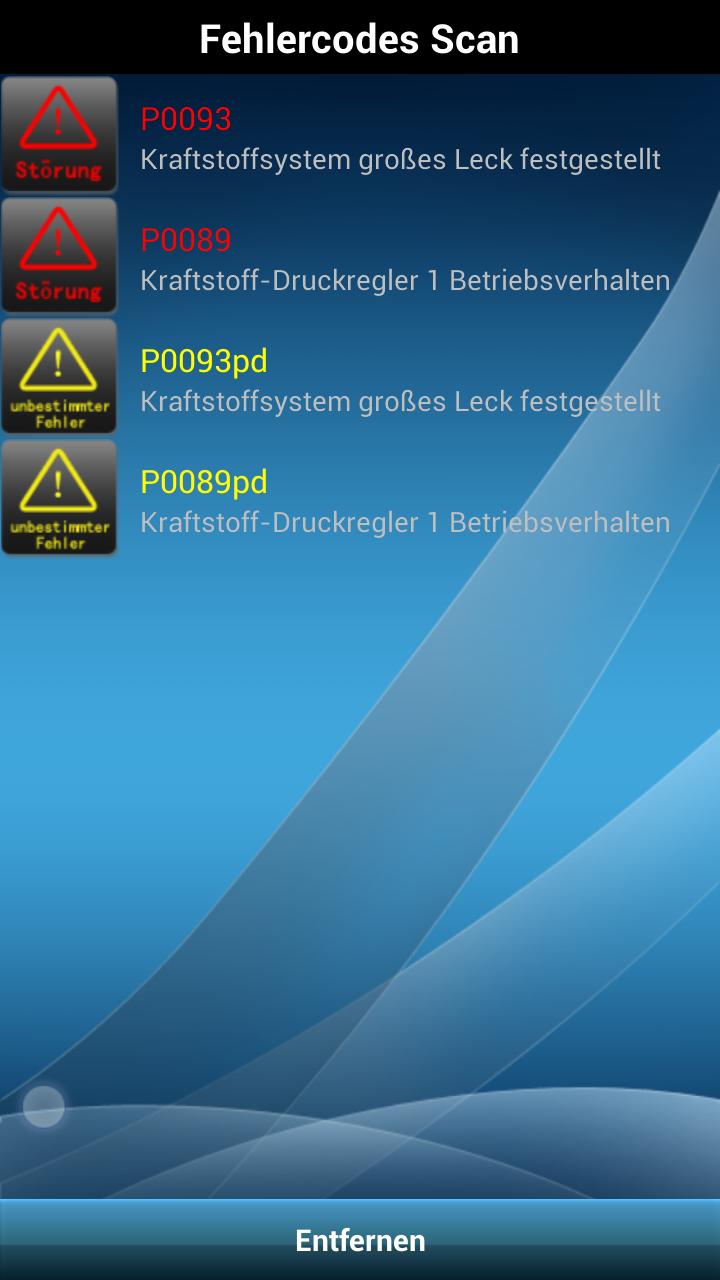Select the yellow P0093pd pending code
This screenshot has width=720, height=1280.
(360, 378)
